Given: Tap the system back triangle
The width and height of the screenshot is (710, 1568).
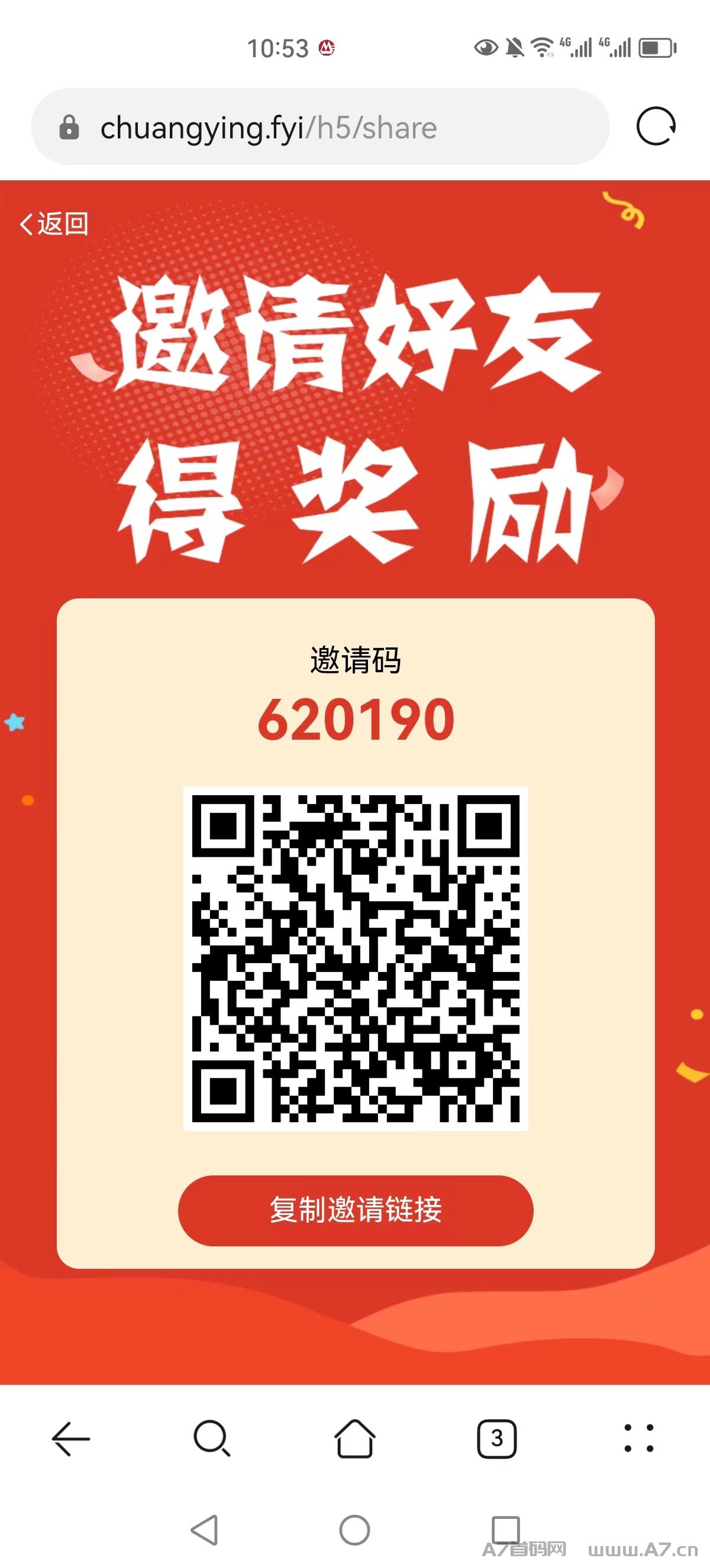Looking at the screenshot, I should [x=205, y=1530].
